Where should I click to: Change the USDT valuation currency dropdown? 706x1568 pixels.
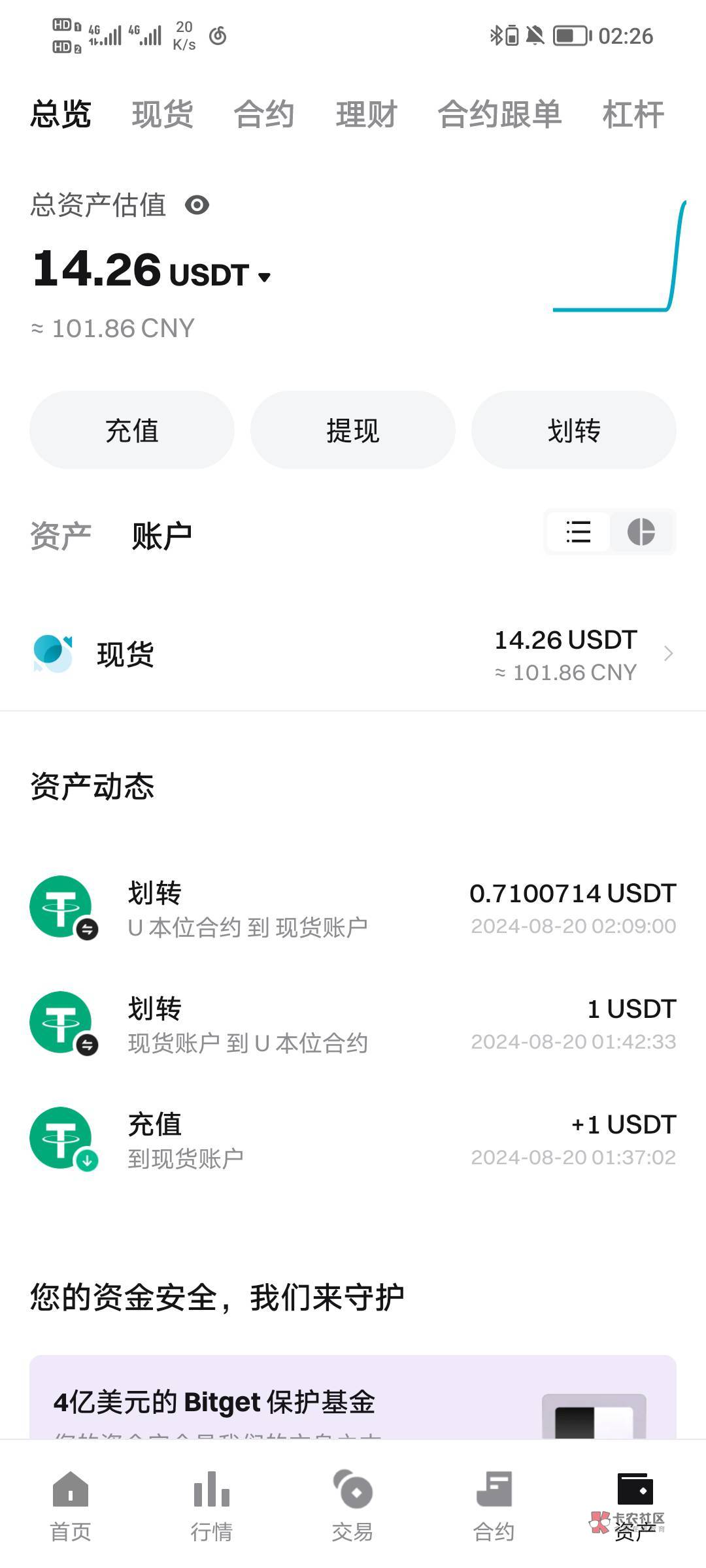click(x=264, y=277)
